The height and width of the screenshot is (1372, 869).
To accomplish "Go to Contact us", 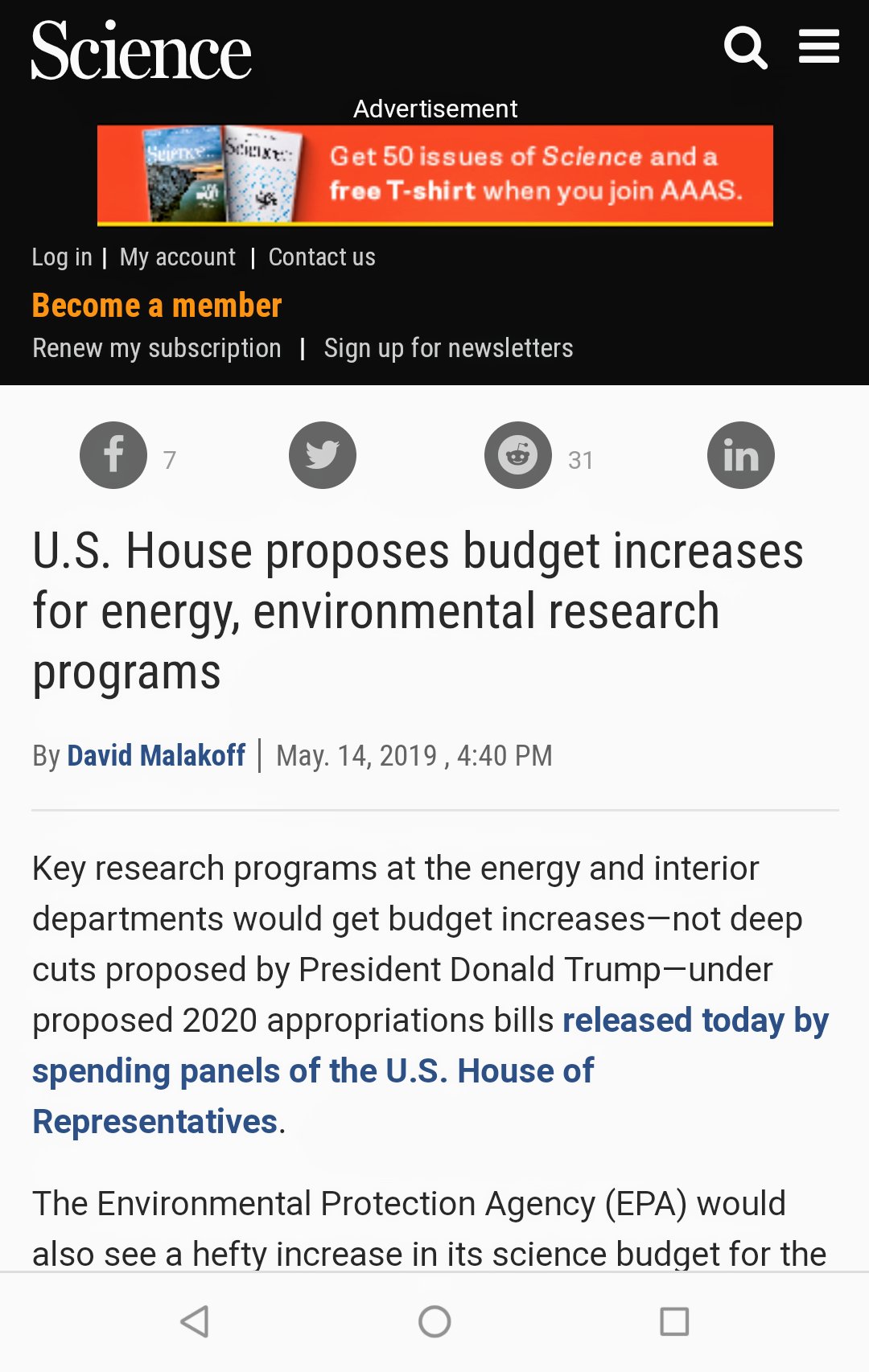I will point(322,257).
